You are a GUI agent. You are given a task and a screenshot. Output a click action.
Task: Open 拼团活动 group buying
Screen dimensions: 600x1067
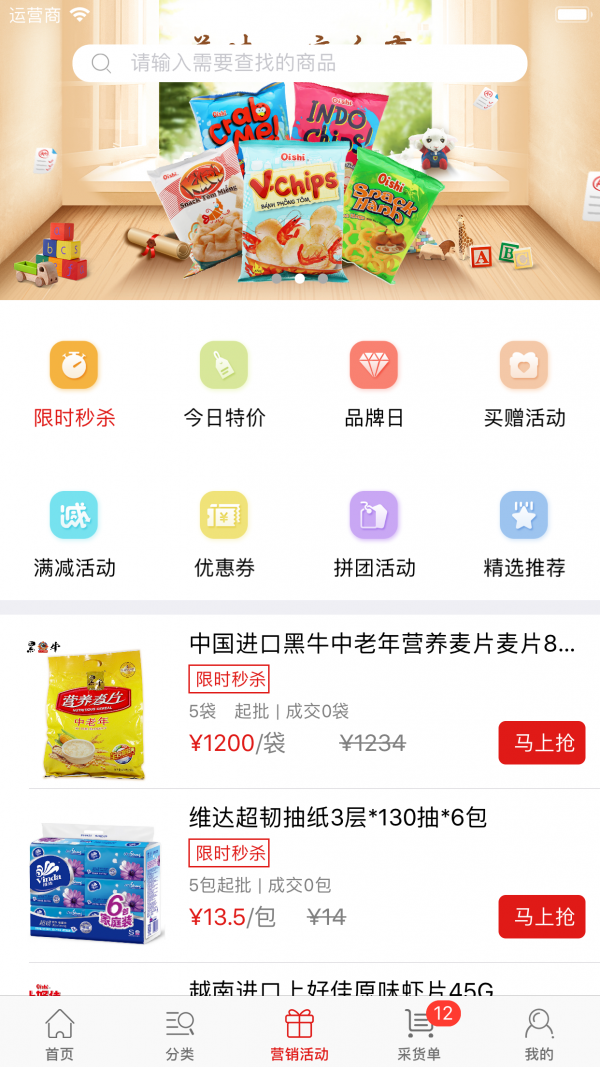tap(374, 535)
